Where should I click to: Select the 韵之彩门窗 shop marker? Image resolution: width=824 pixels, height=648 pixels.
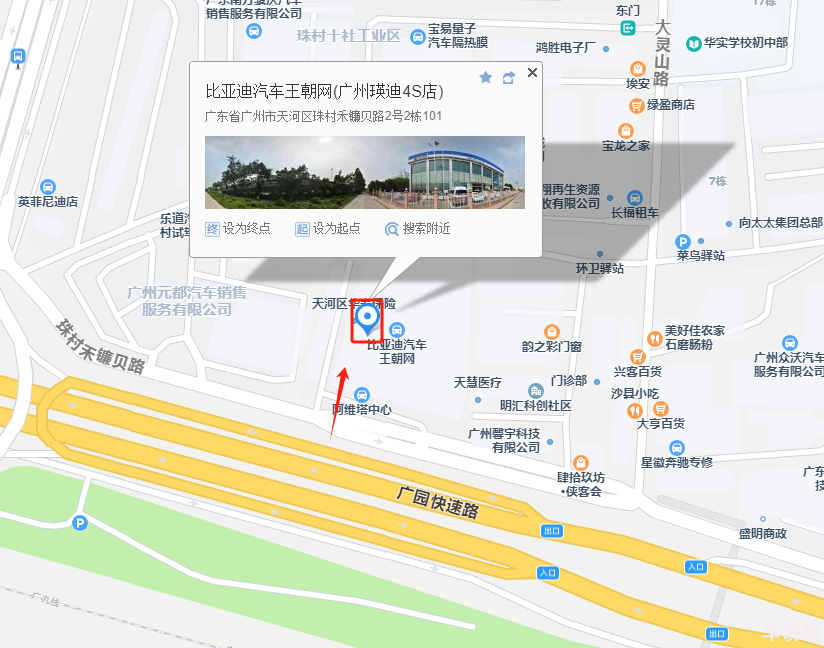[x=551, y=331]
